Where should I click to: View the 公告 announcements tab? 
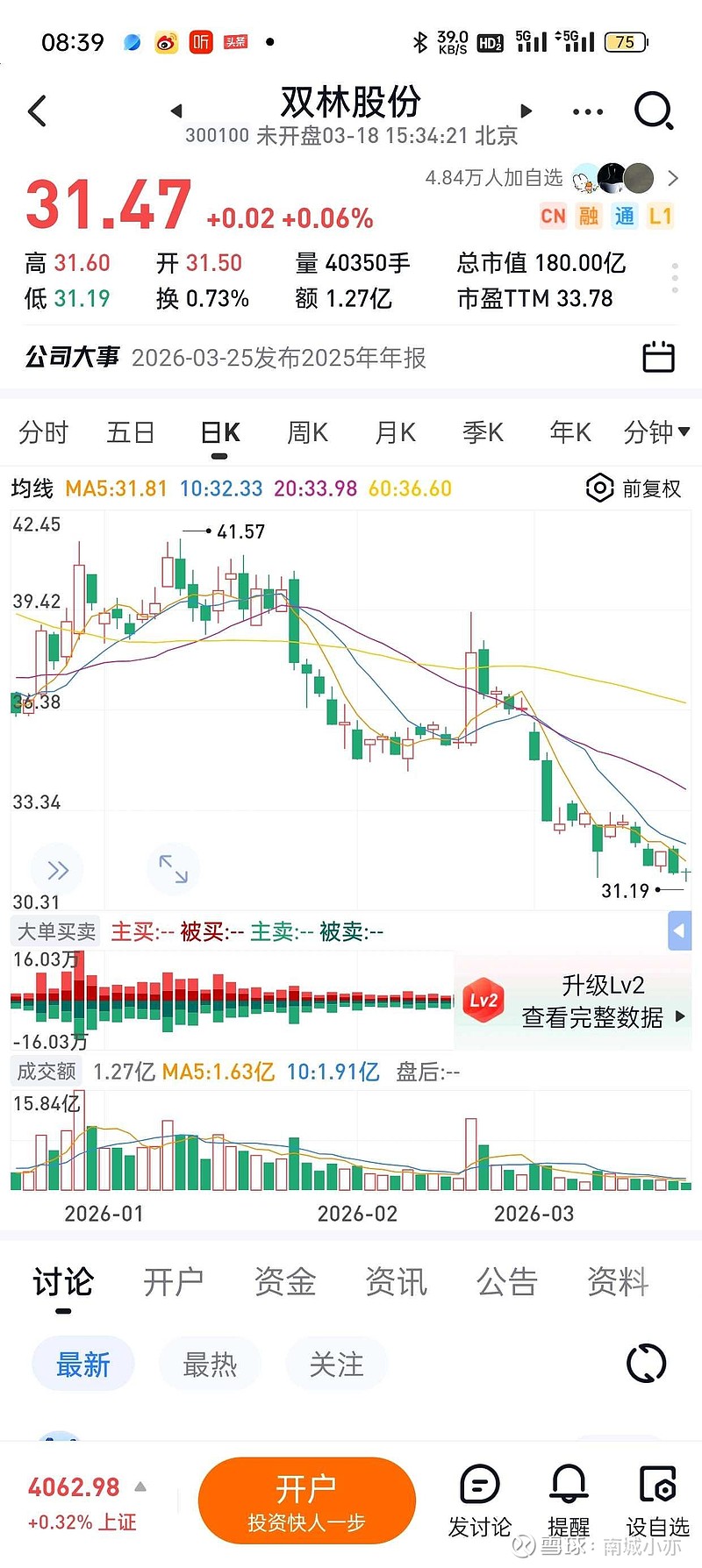point(506,1282)
